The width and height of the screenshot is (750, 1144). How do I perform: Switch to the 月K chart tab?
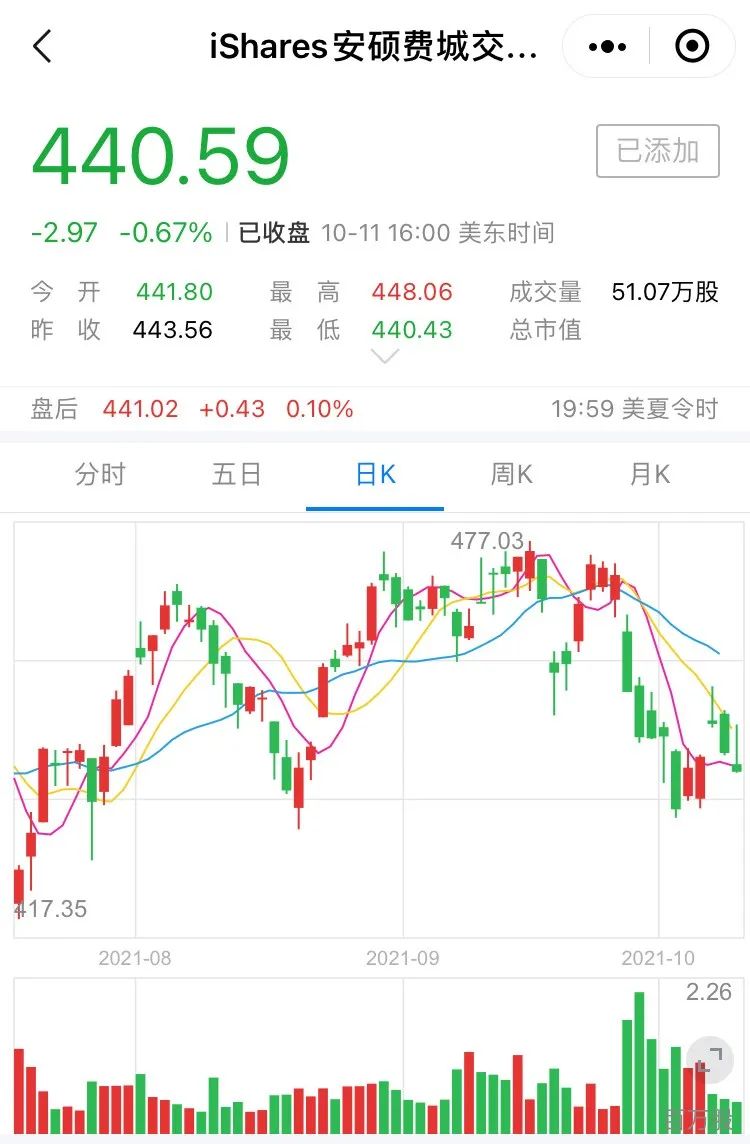pyautogui.click(x=649, y=474)
